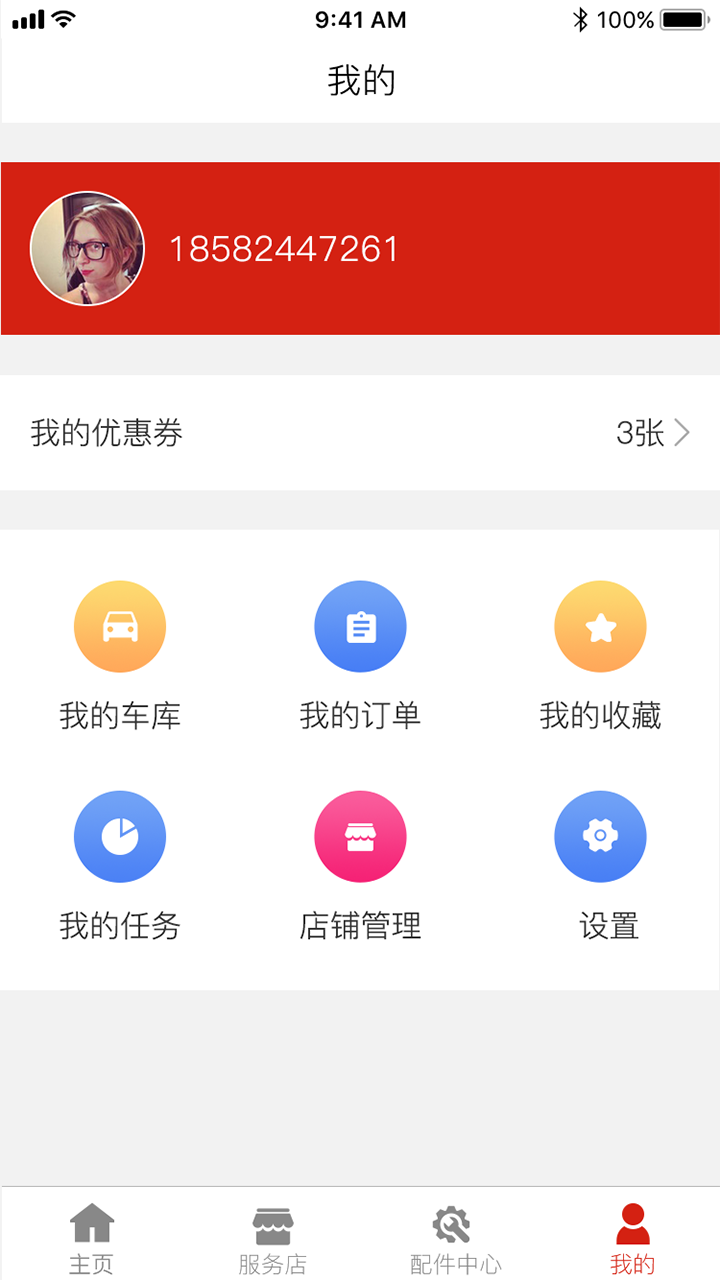The image size is (720, 1280).
Task: Switch to the 服务店 tab
Action: 272,1238
